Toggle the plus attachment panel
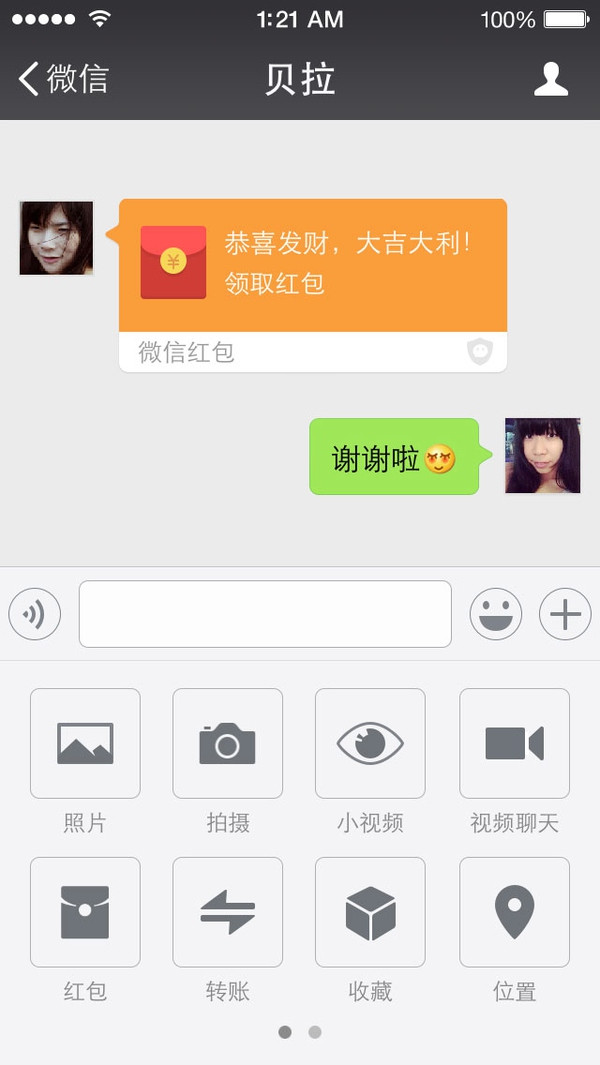The height and width of the screenshot is (1065, 600). coord(565,614)
